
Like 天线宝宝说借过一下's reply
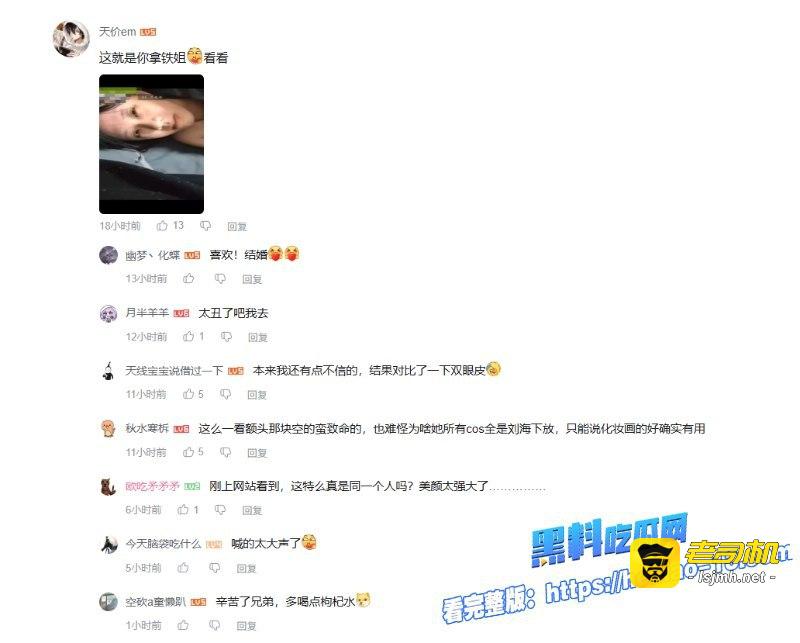[x=189, y=394]
